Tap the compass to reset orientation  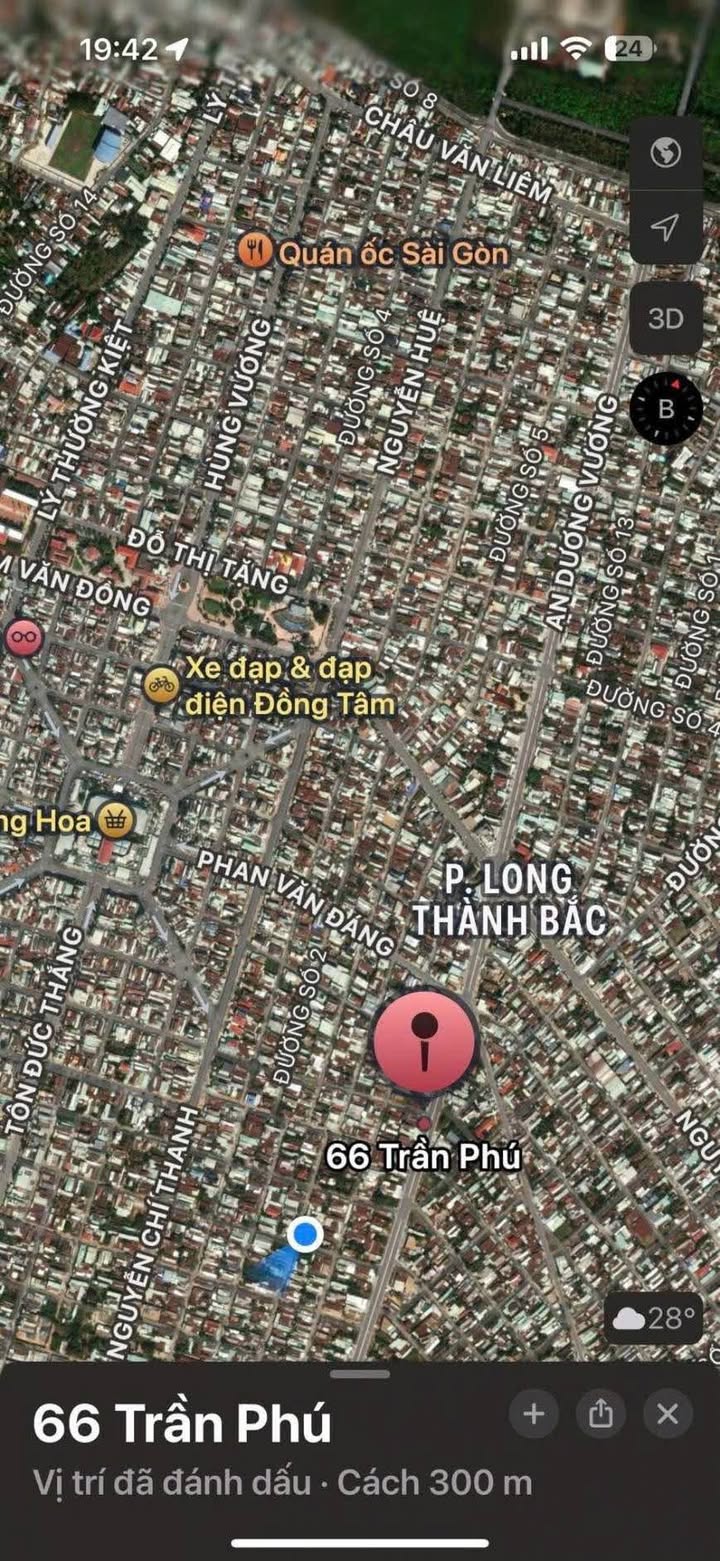665,408
